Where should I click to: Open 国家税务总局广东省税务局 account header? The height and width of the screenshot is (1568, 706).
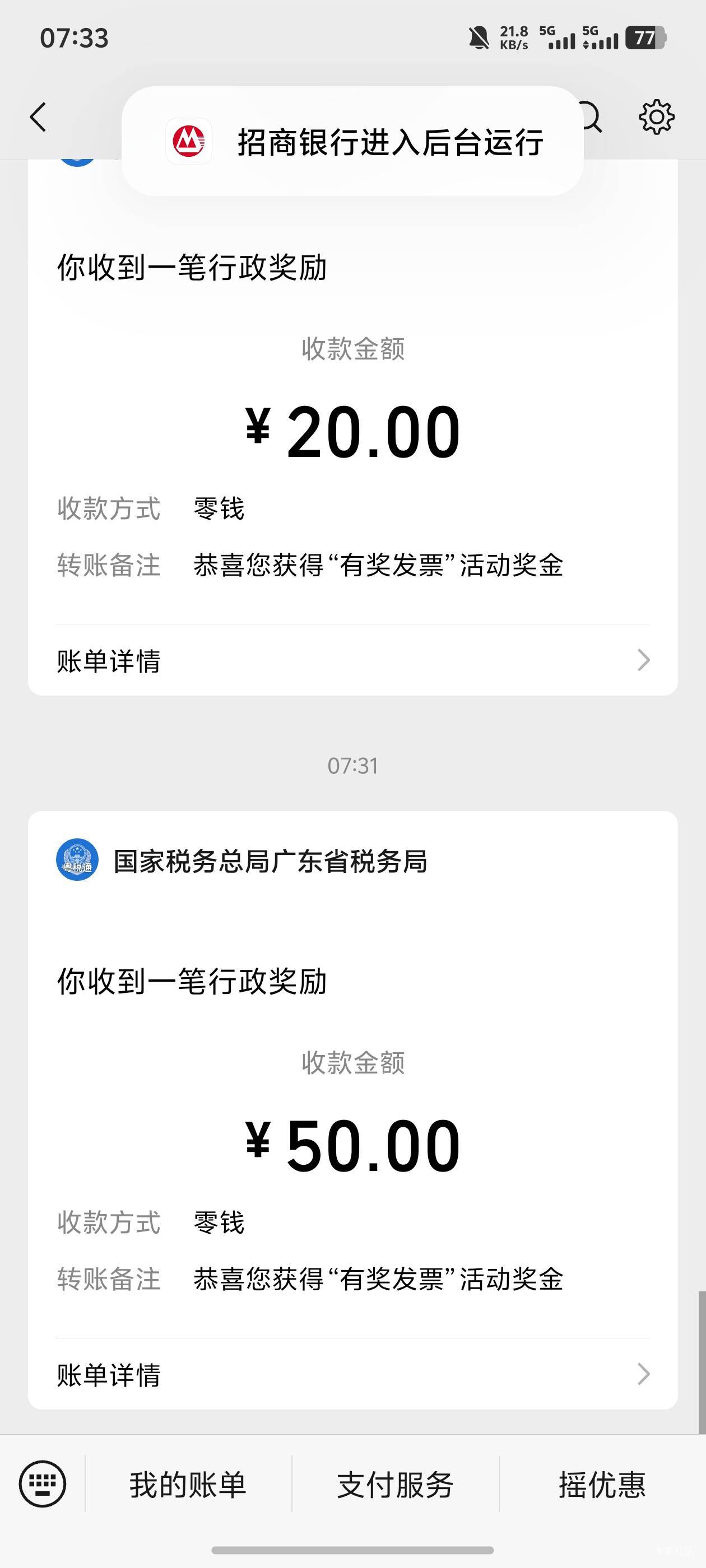(270, 861)
